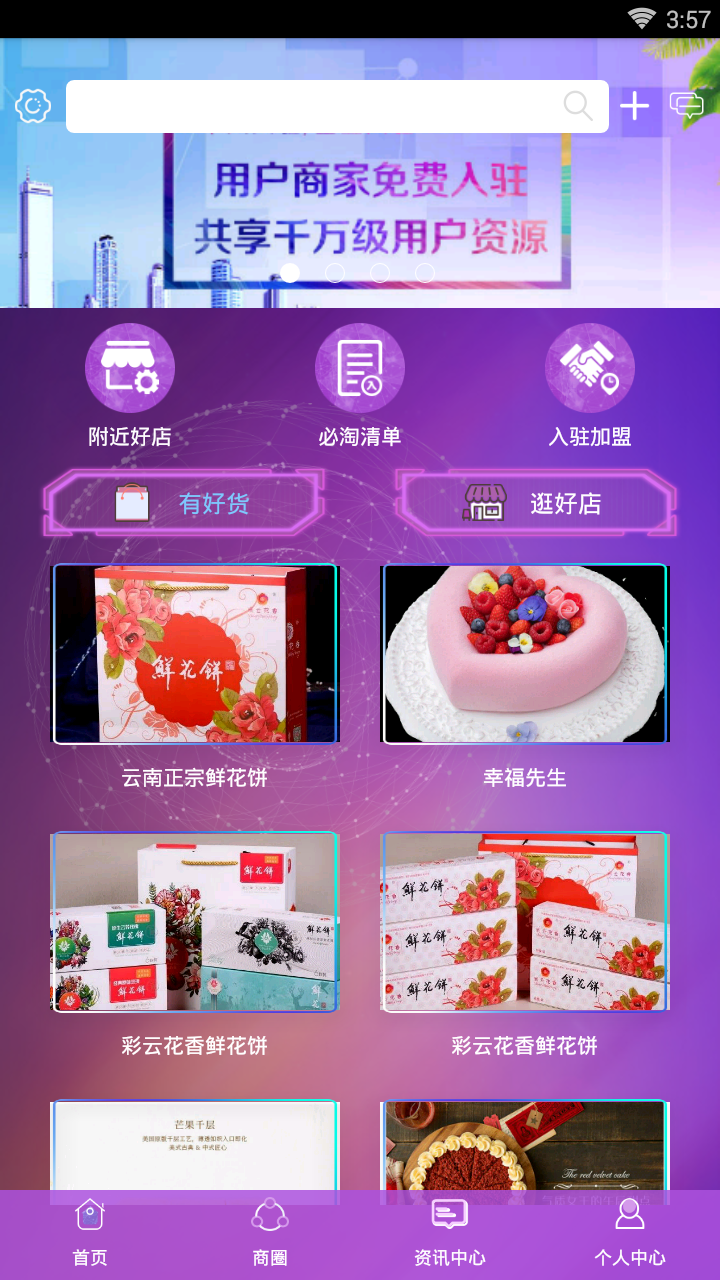
Task: Go to 个人中心 profile tab
Action: click(630, 1233)
